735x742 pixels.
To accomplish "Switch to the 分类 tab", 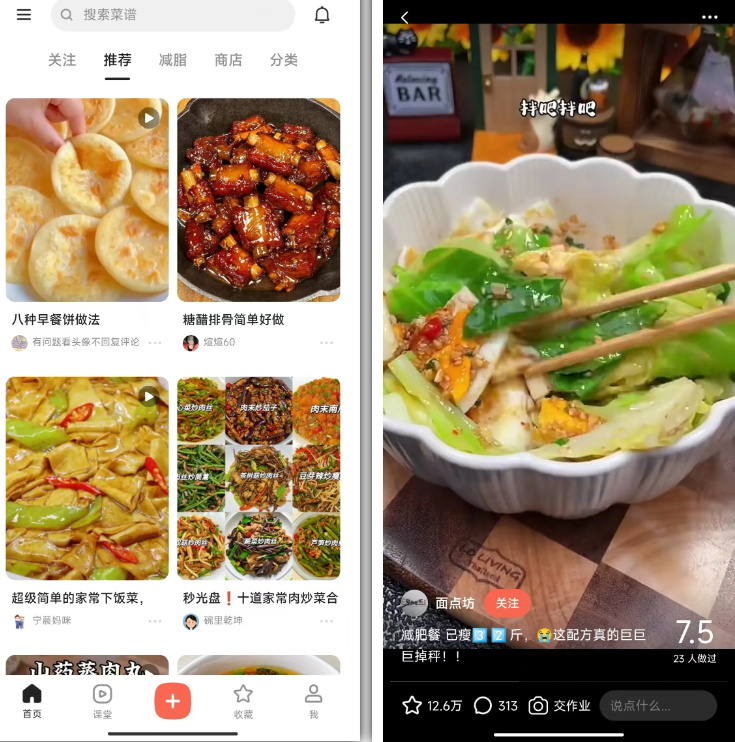I will click(284, 60).
